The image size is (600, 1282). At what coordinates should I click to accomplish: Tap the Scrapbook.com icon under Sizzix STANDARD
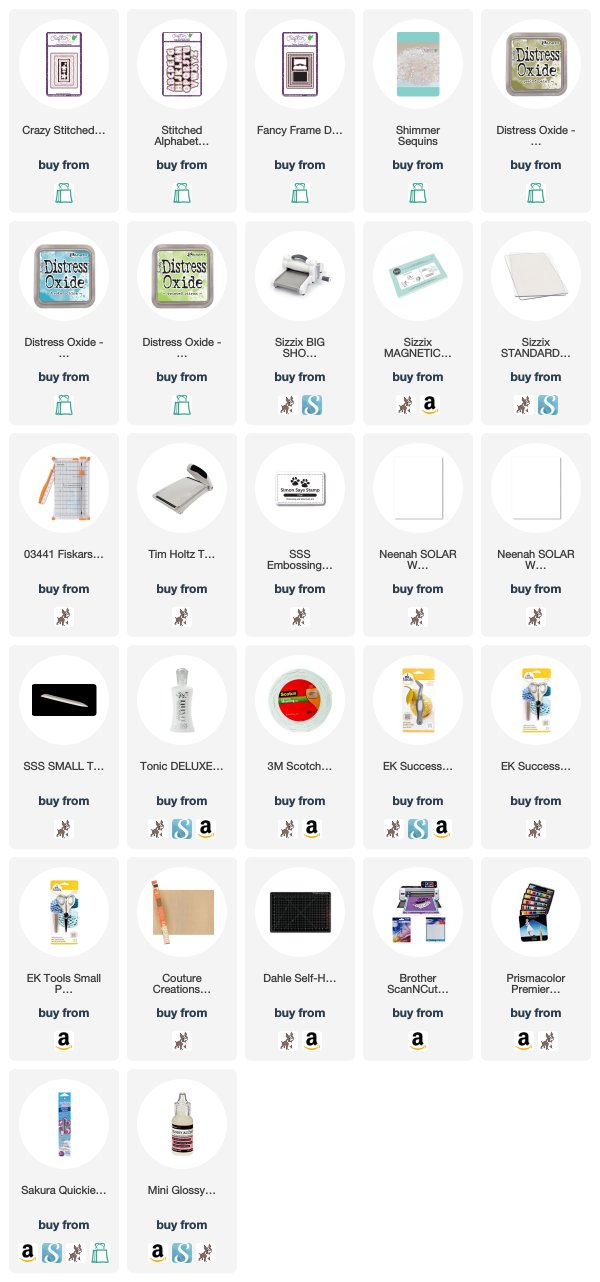point(548,405)
